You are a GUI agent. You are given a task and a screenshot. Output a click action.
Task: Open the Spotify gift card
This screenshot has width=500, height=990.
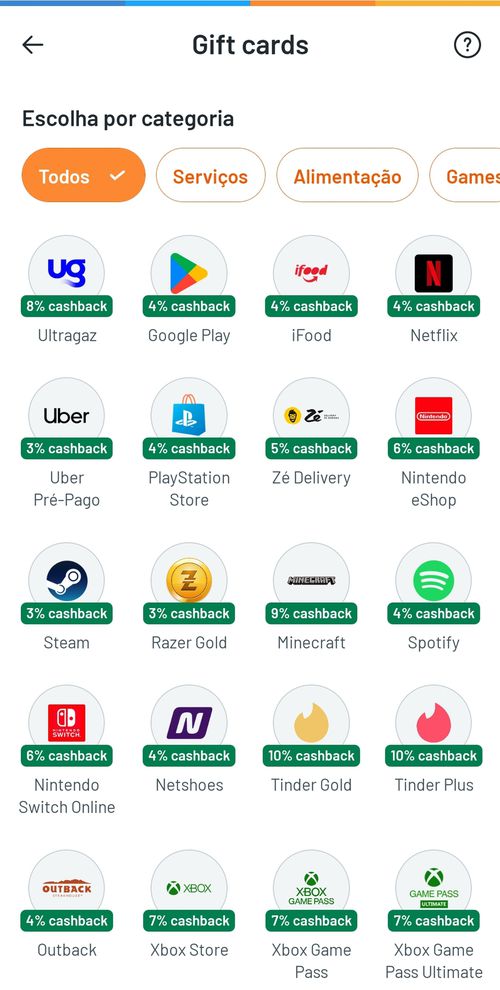point(434,597)
